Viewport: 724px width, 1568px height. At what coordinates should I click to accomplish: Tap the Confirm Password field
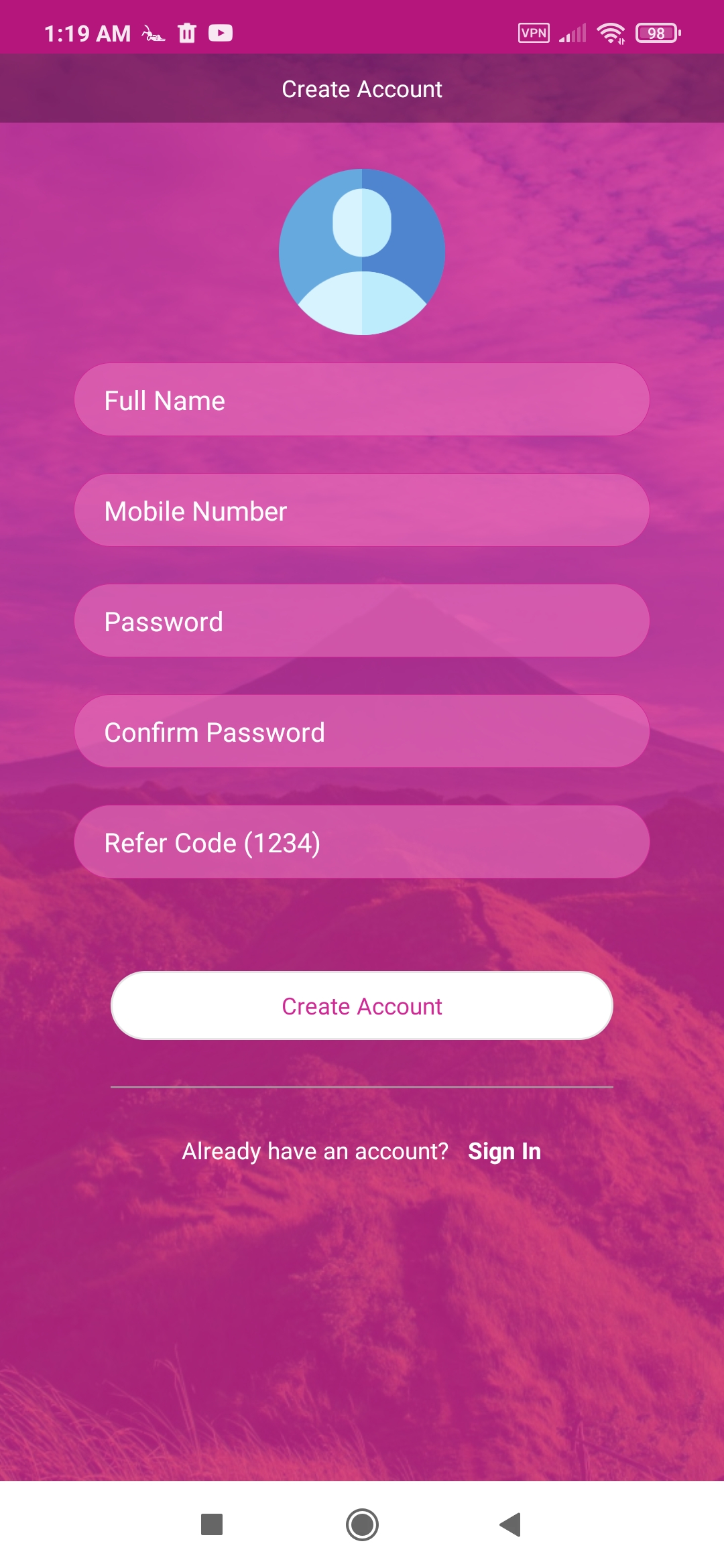tap(362, 732)
